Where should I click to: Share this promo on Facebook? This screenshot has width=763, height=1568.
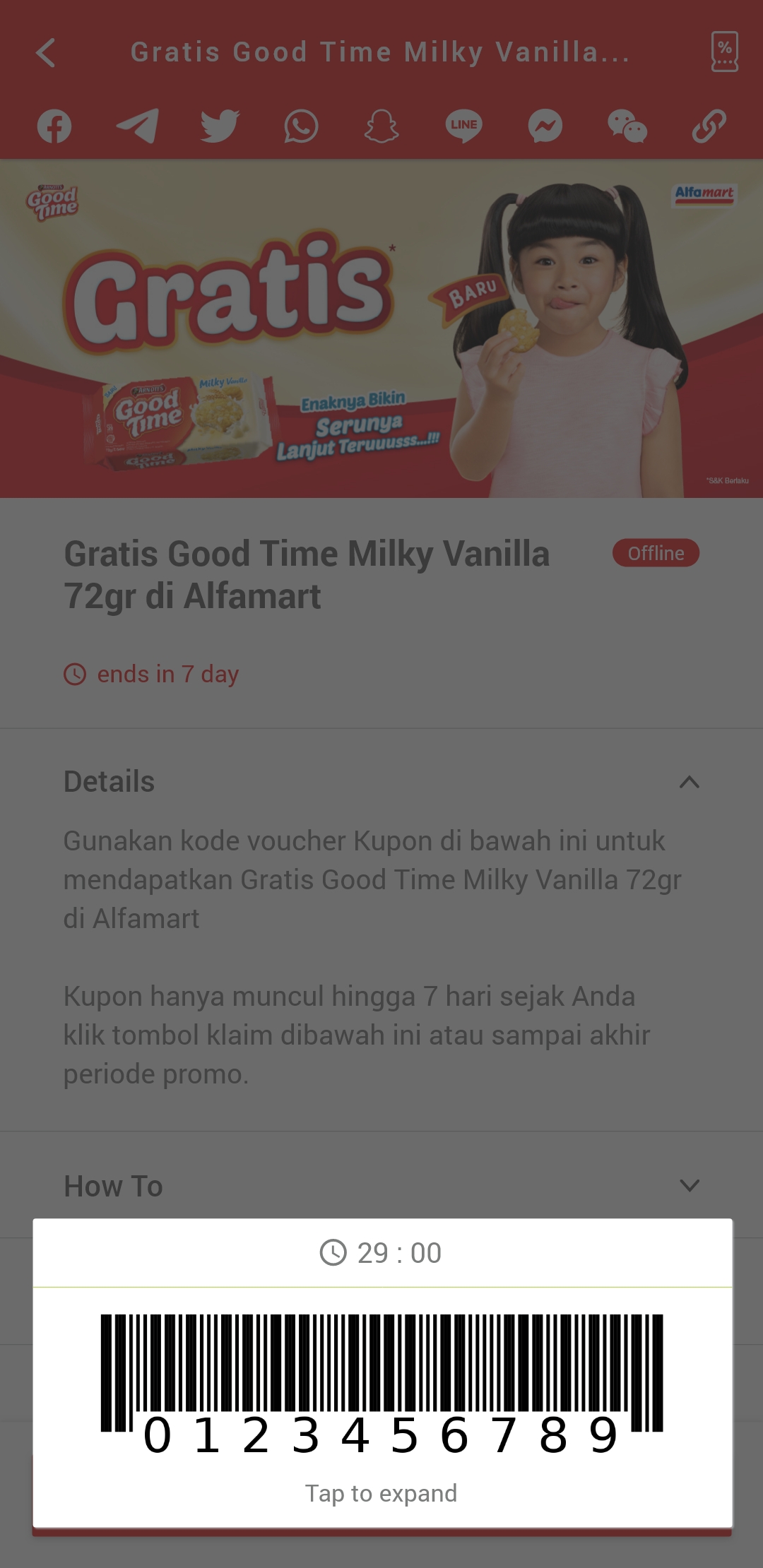pos(54,126)
